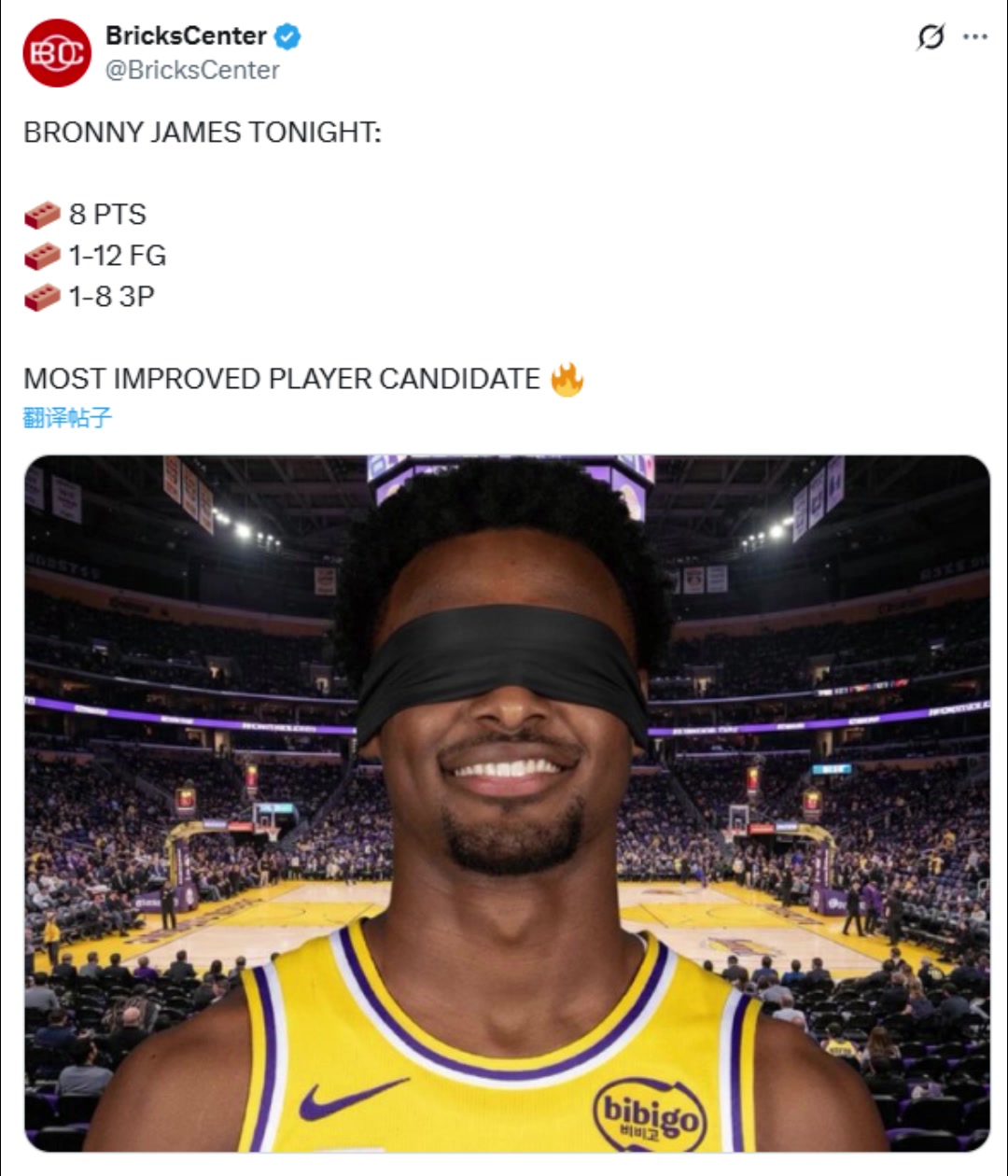Open the post overflow menu

pyautogui.click(x=974, y=37)
